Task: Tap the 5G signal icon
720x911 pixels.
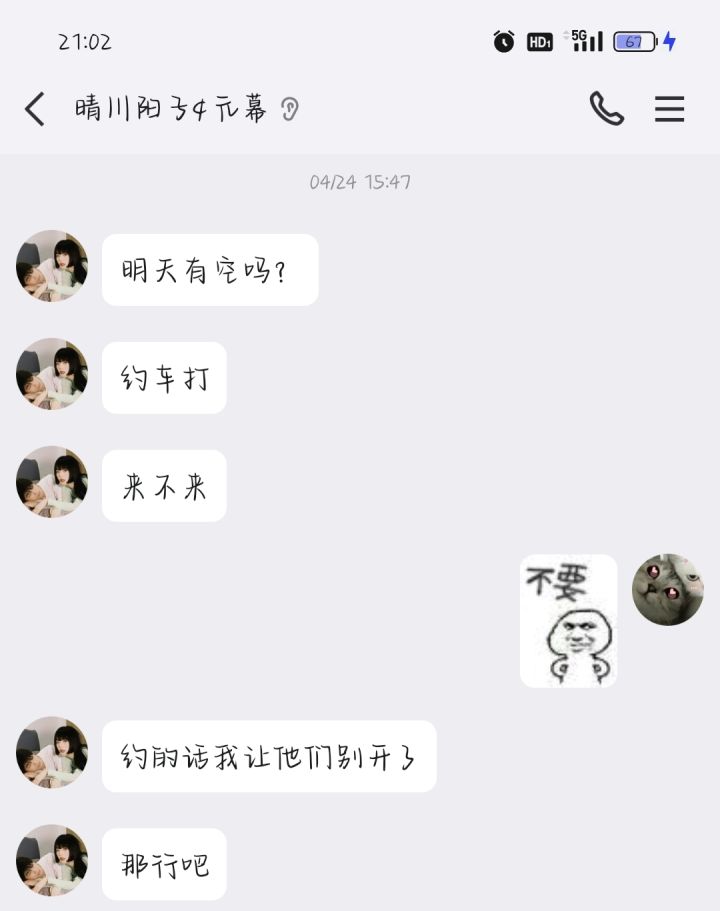Action: [588, 41]
